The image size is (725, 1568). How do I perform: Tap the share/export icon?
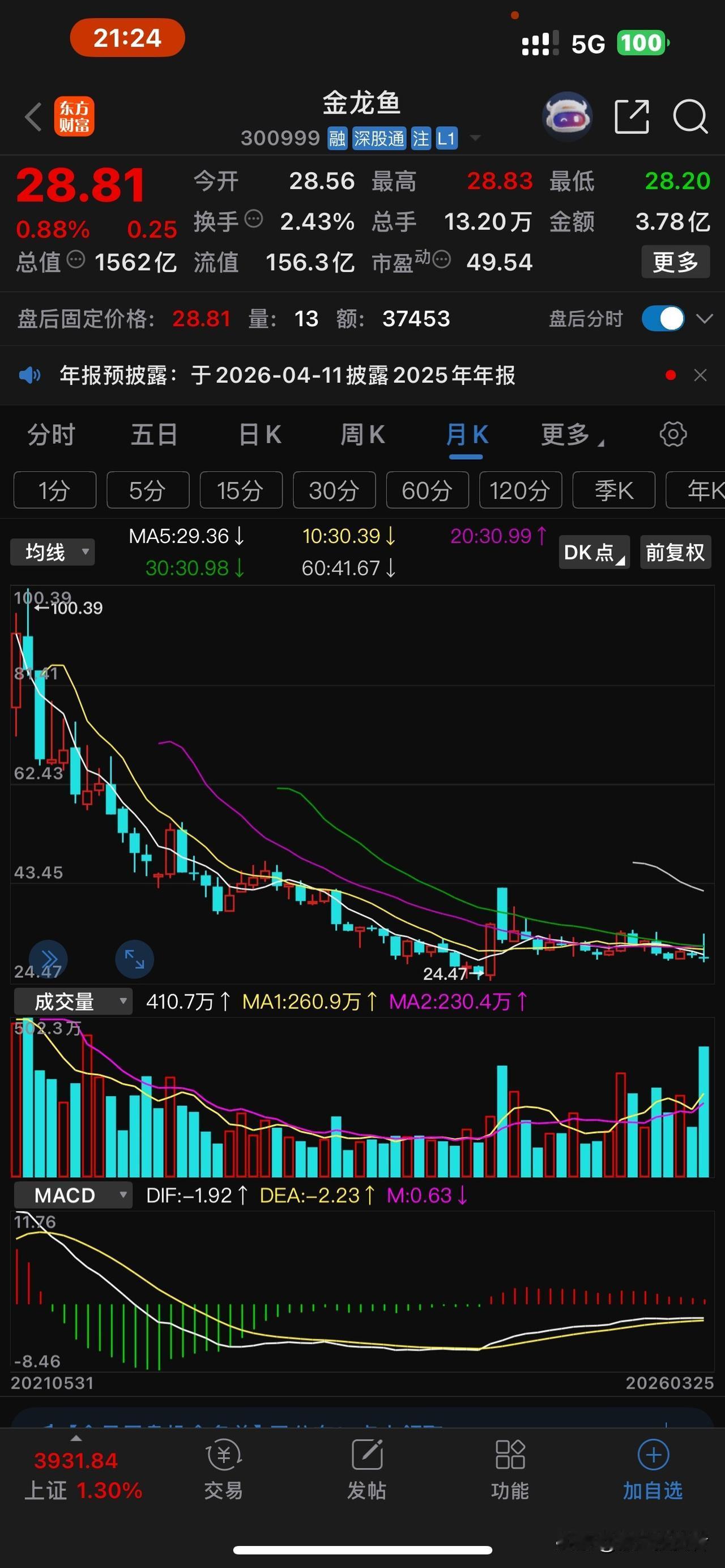pos(631,116)
